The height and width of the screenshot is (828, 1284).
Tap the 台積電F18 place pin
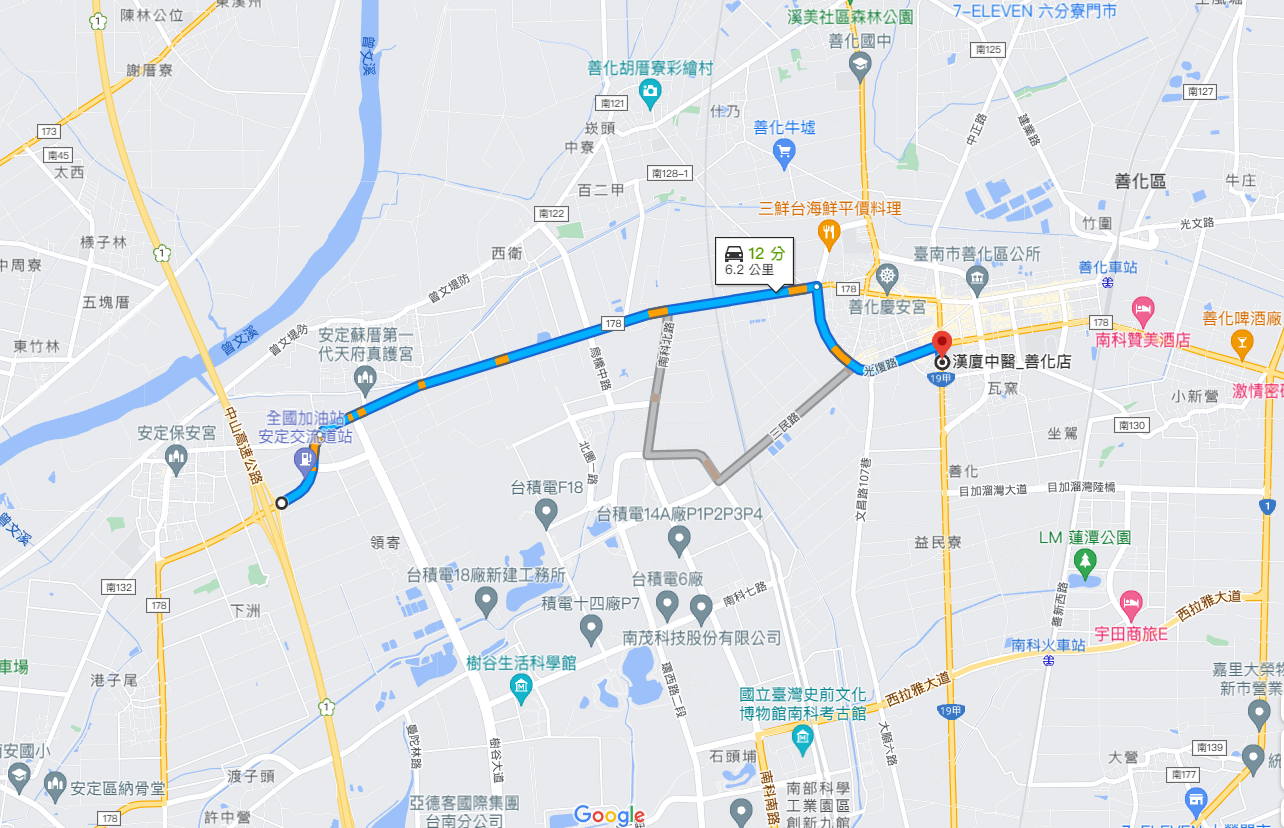click(546, 513)
